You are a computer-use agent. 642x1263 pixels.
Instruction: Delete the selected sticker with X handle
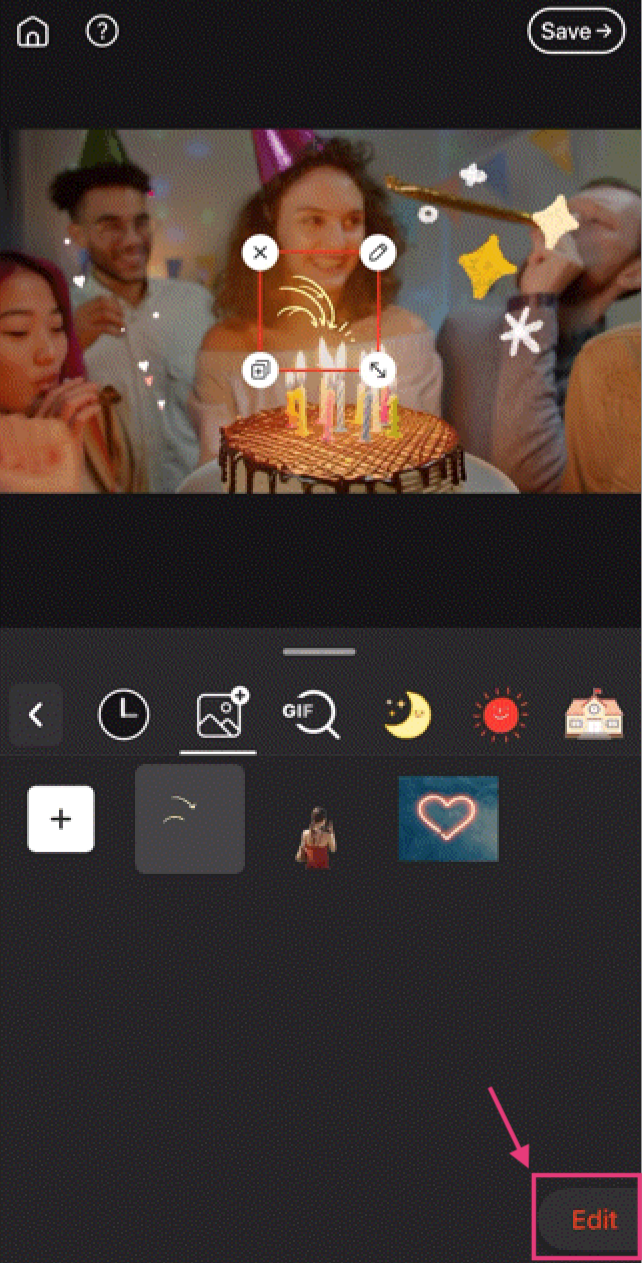[x=260, y=253]
